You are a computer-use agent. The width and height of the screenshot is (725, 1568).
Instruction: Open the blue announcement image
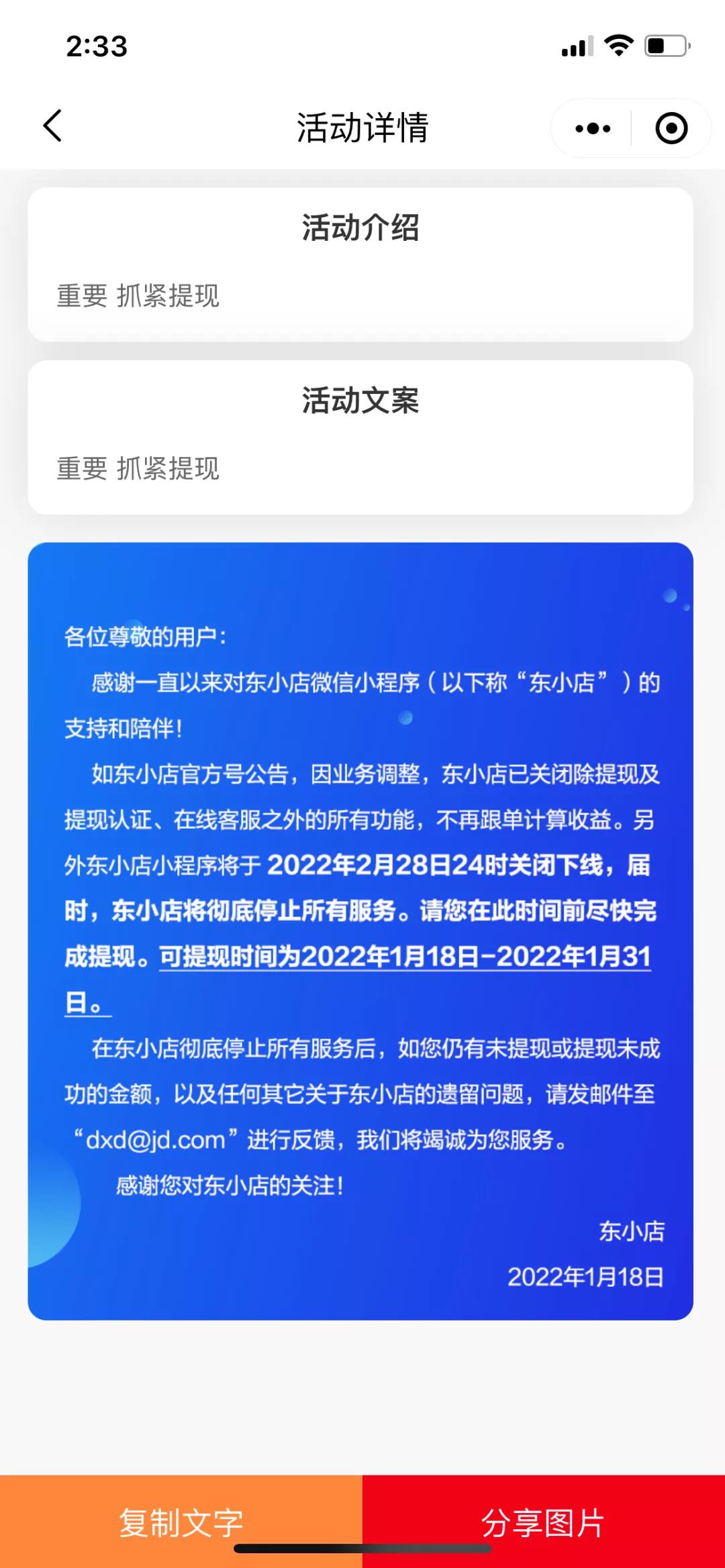[360, 931]
